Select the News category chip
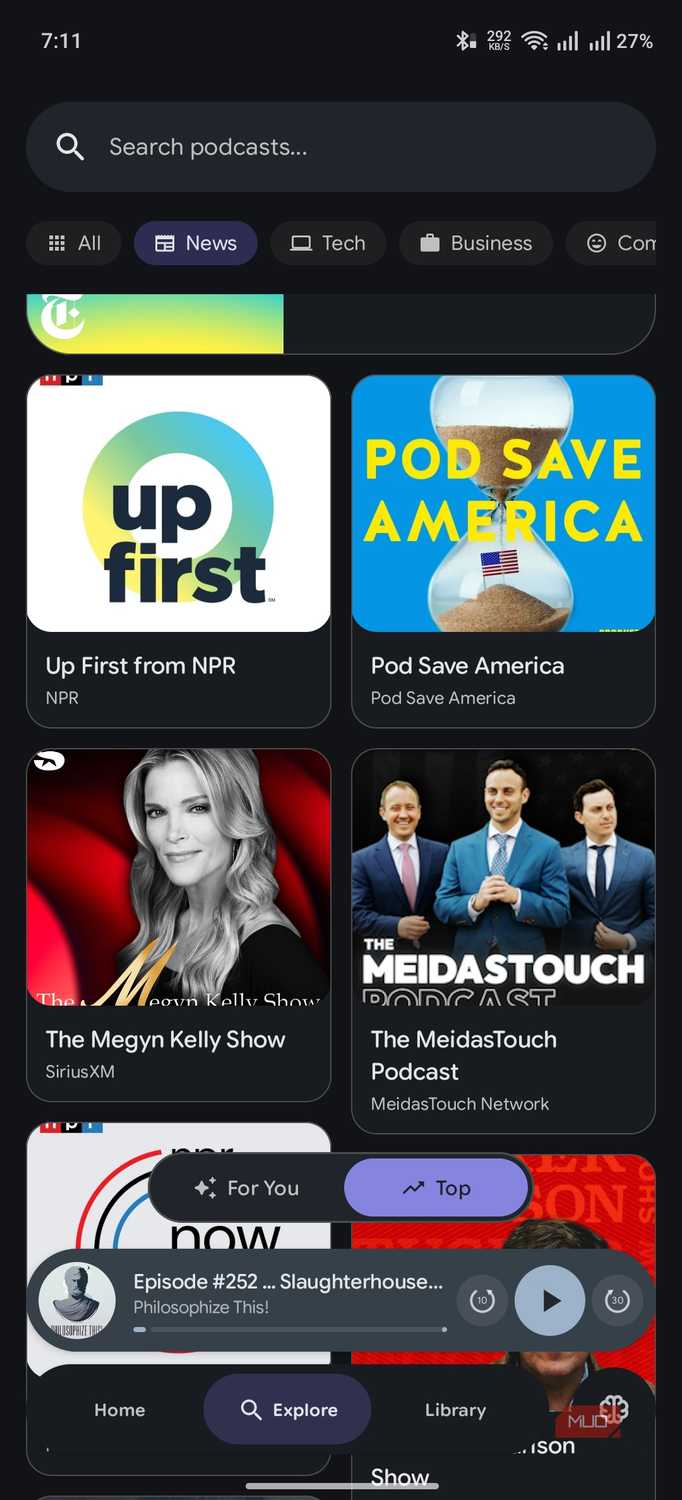The height and width of the screenshot is (1500, 682). pyautogui.click(x=196, y=243)
